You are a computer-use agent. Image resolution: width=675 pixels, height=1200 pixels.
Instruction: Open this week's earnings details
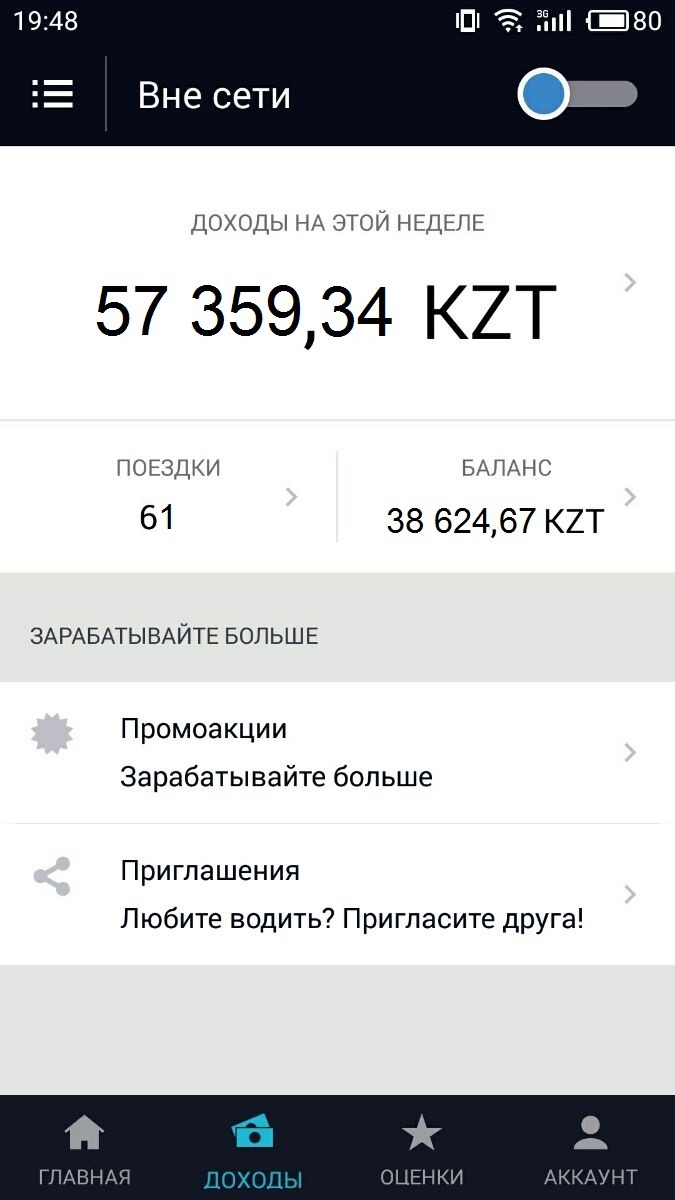click(x=337, y=283)
